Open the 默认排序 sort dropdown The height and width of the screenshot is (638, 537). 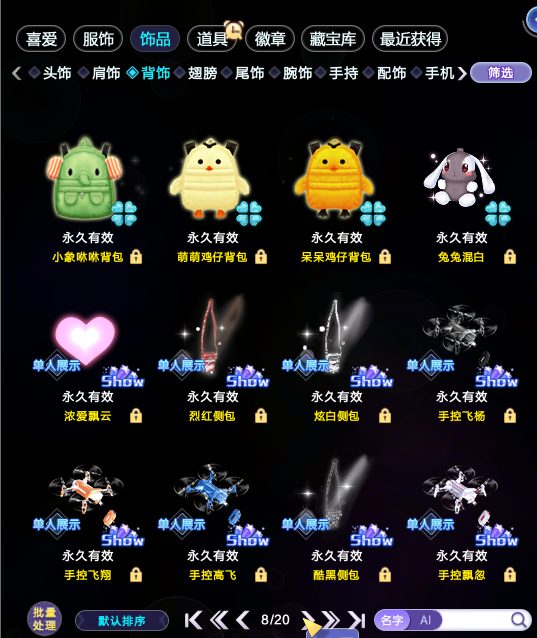click(122, 621)
